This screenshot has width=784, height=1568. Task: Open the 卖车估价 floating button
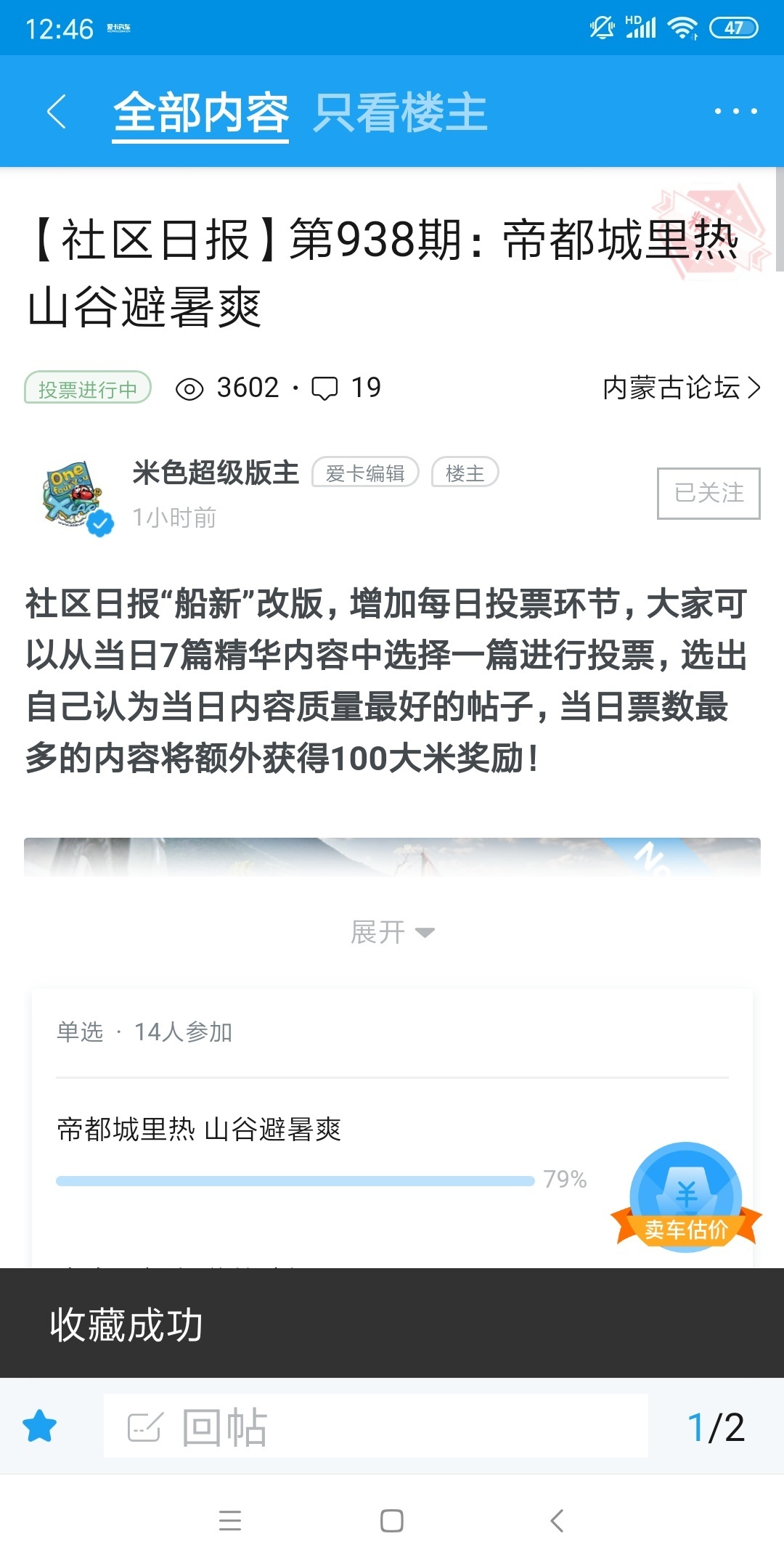[686, 1196]
